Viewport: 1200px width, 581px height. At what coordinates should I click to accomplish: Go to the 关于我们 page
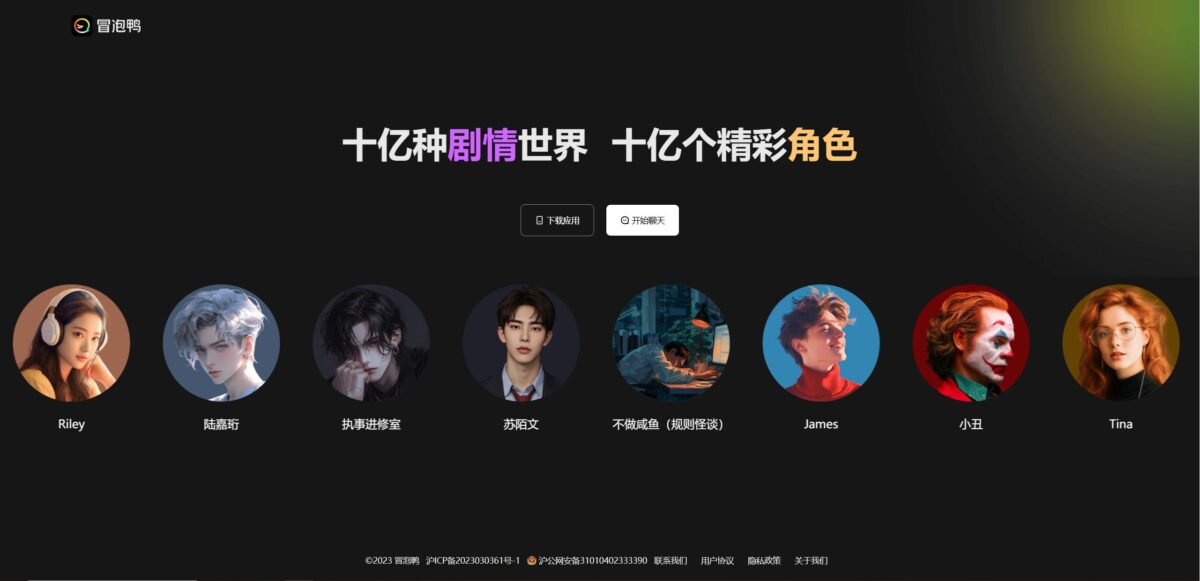pyautogui.click(x=811, y=561)
